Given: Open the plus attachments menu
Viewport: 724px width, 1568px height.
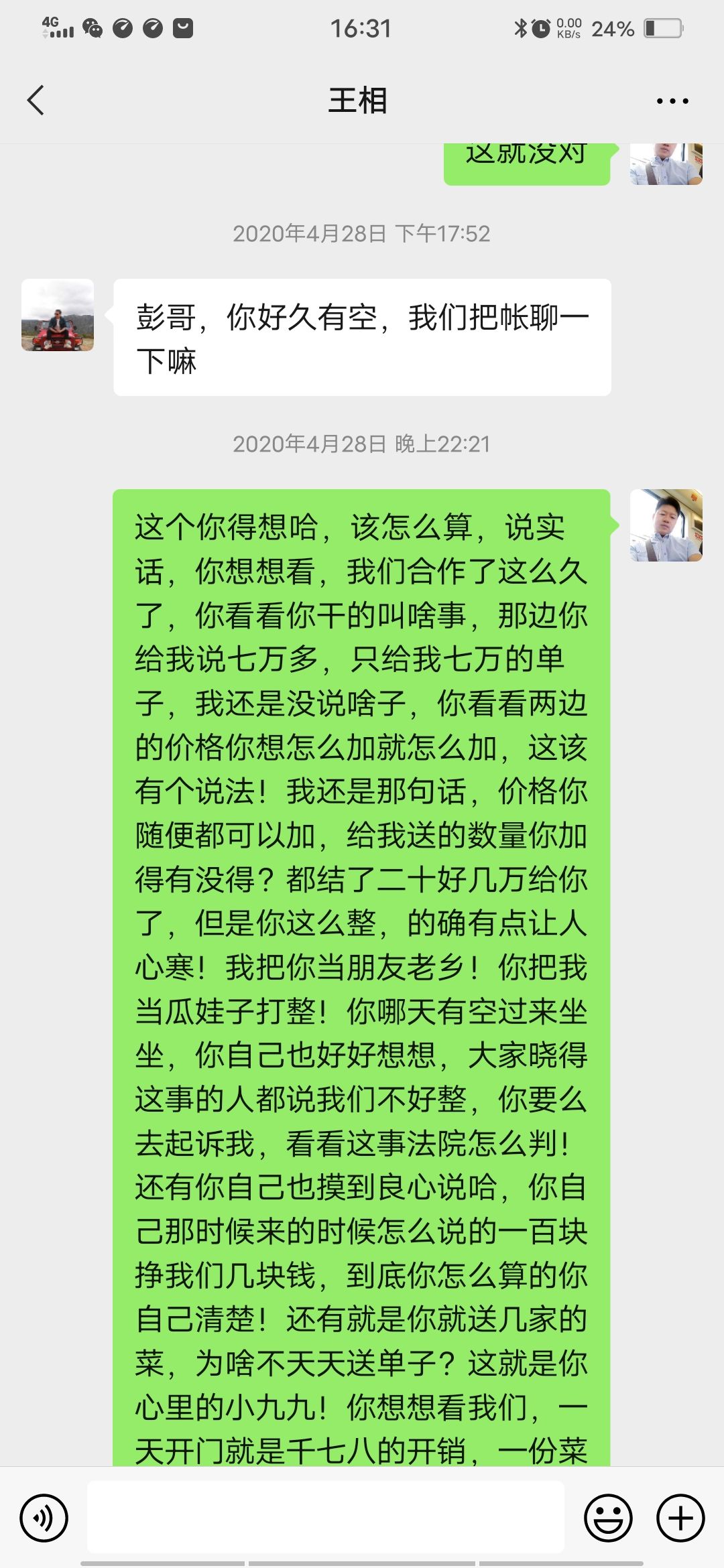Looking at the screenshot, I should pos(680,1518).
